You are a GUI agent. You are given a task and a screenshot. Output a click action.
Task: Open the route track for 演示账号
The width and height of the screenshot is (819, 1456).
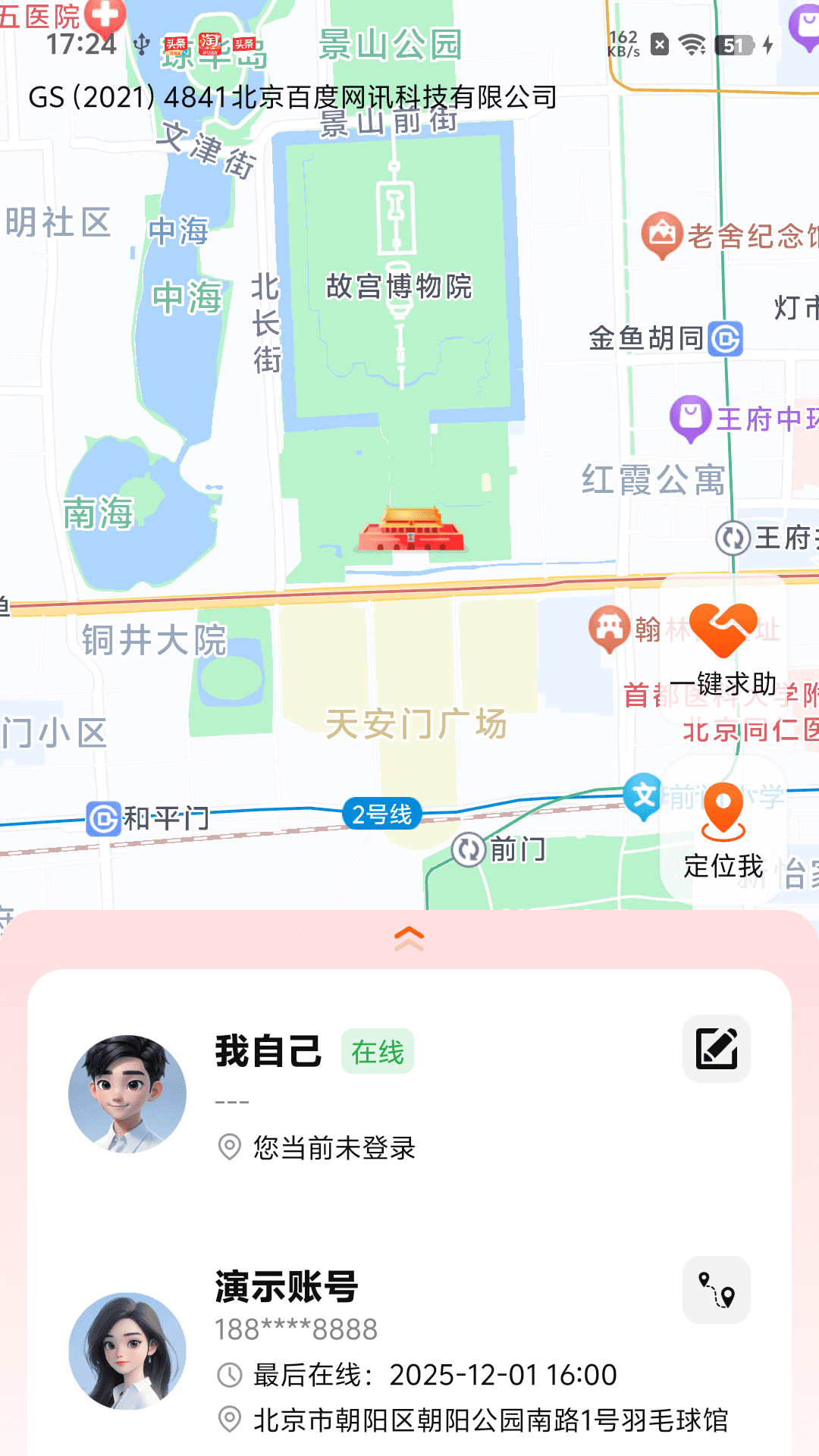tap(716, 1290)
